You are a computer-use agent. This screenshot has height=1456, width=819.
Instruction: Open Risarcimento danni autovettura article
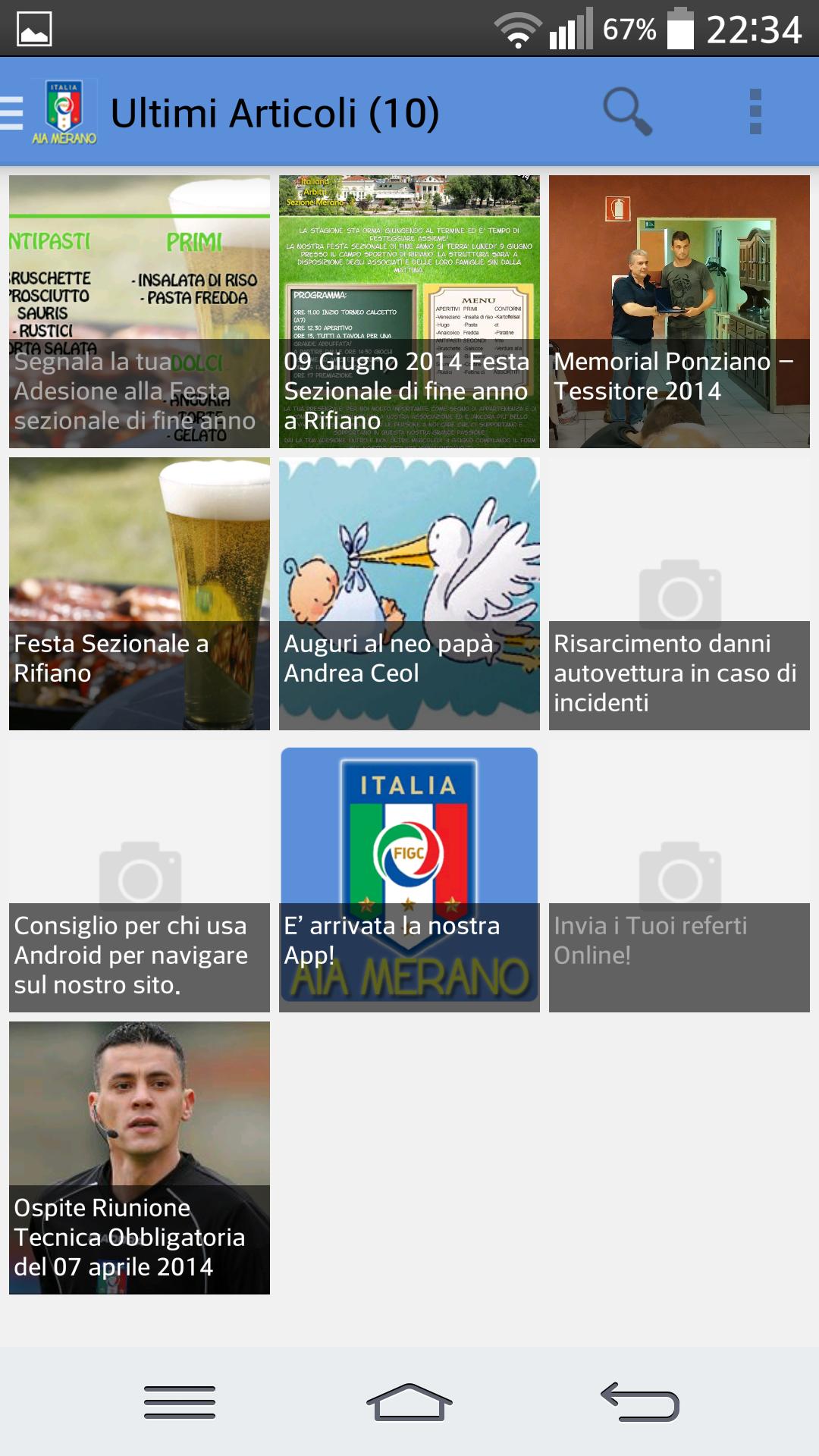[679, 594]
